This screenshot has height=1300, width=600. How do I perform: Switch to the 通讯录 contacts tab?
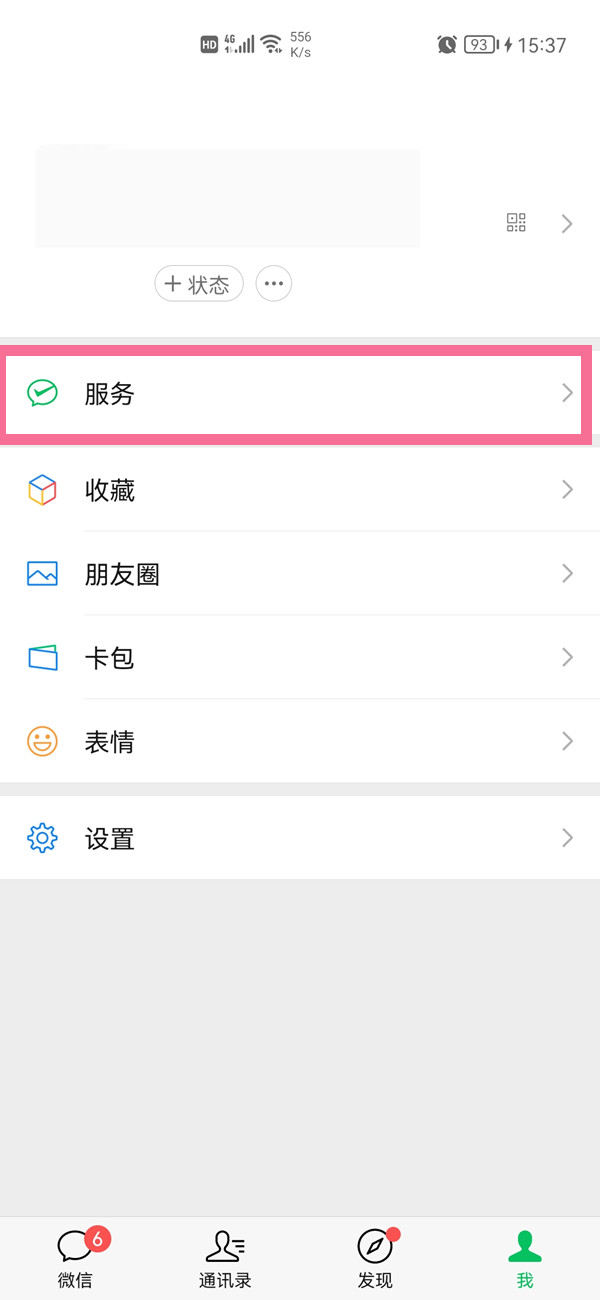[225, 1257]
